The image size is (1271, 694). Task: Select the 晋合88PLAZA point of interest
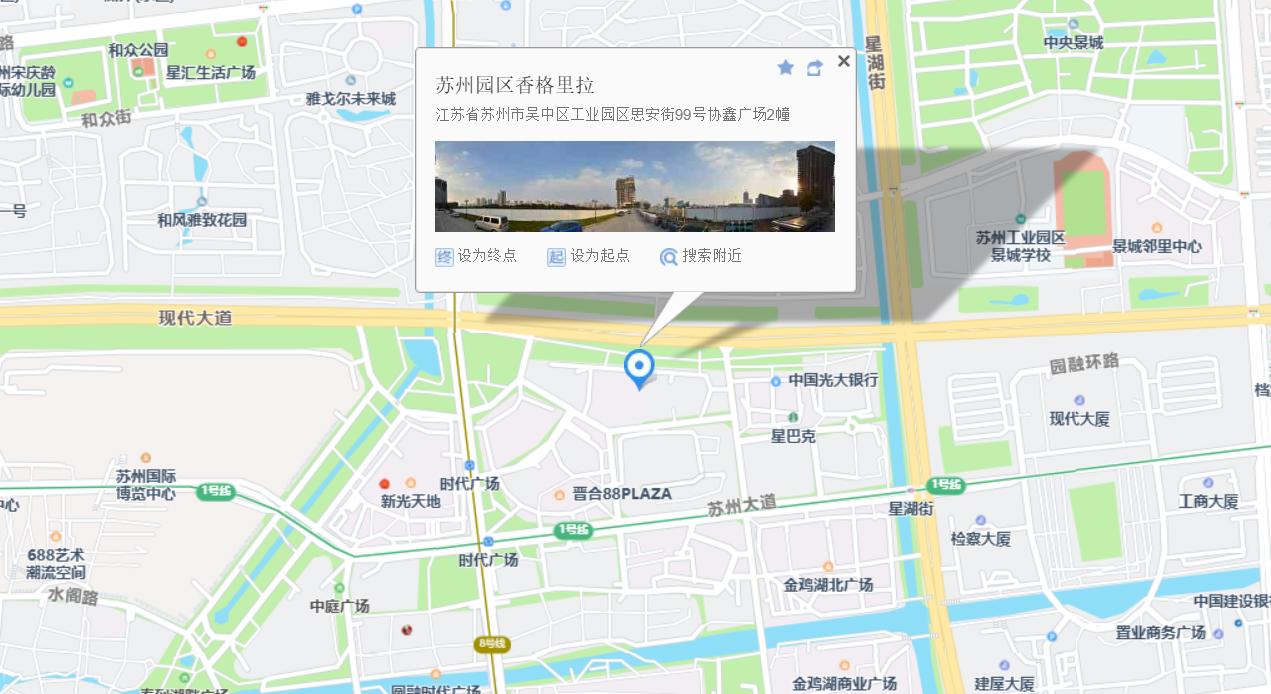(620, 494)
